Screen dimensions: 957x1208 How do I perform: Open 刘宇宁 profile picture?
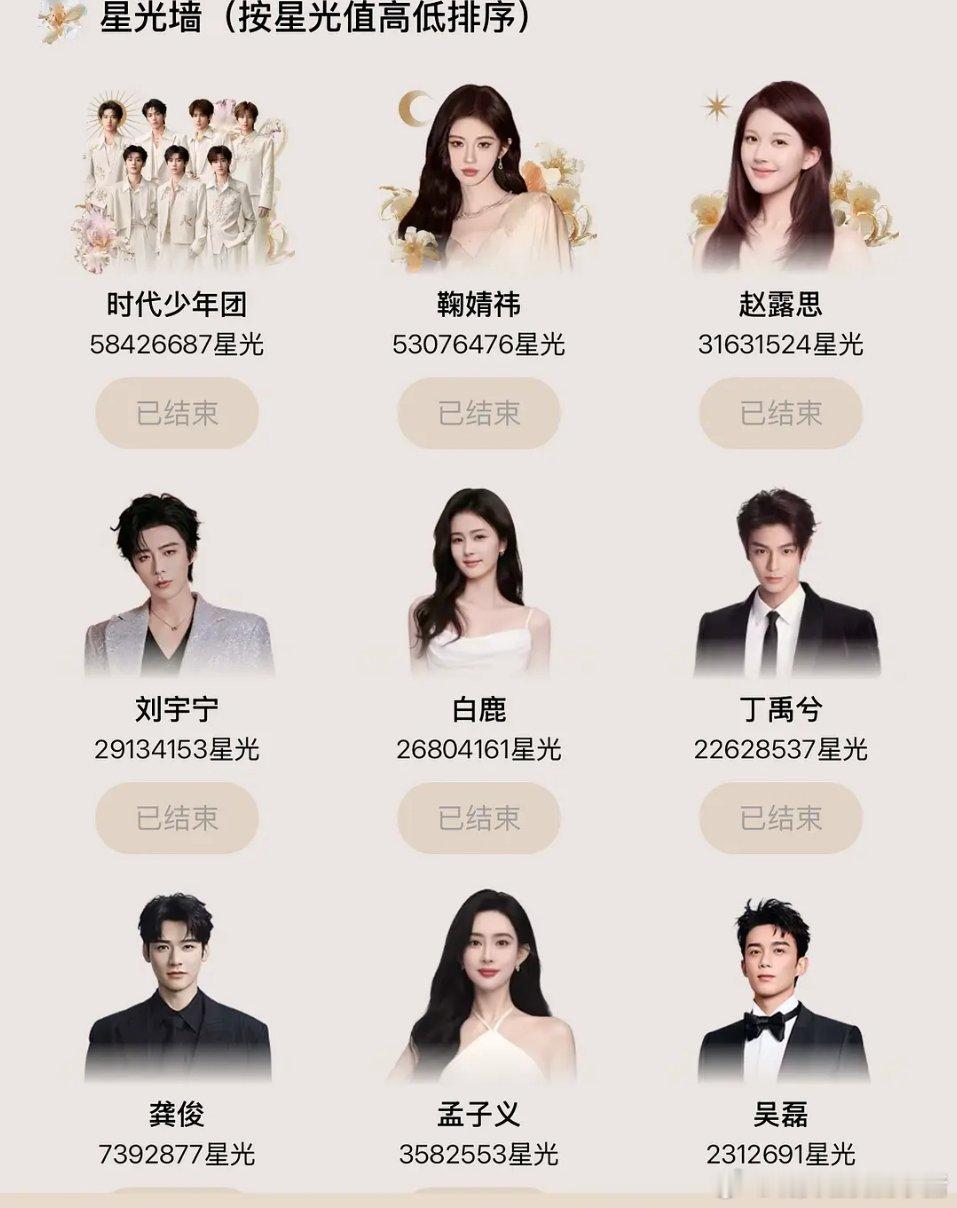pyautogui.click(x=178, y=580)
